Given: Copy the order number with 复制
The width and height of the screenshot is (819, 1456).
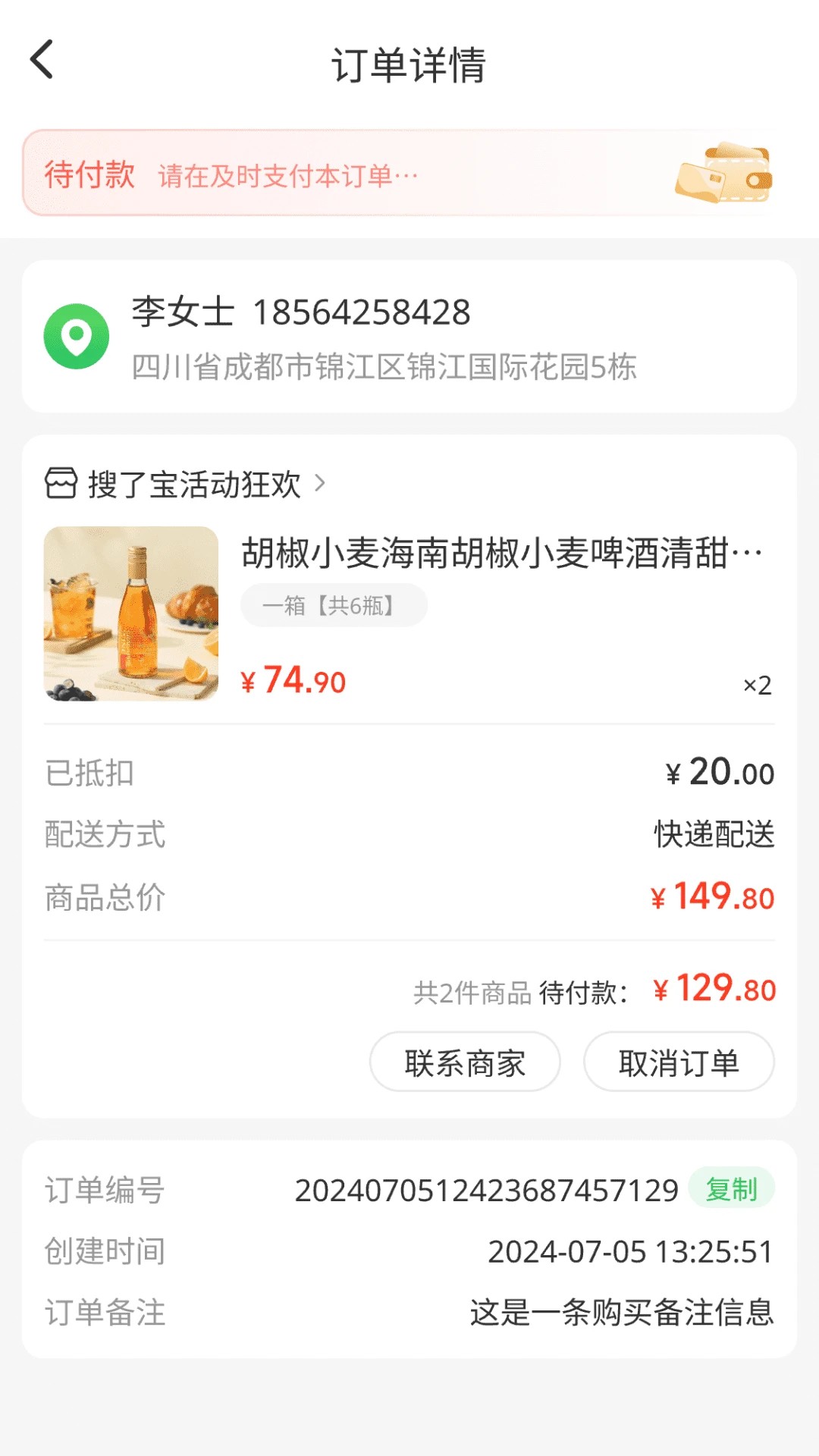Looking at the screenshot, I should (x=731, y=1188).
